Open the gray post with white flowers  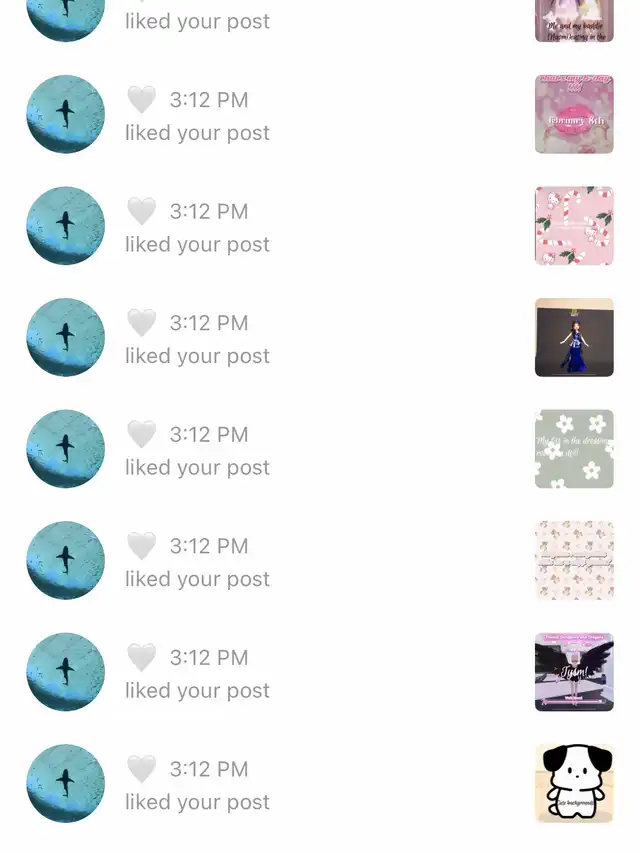[574, 449]
